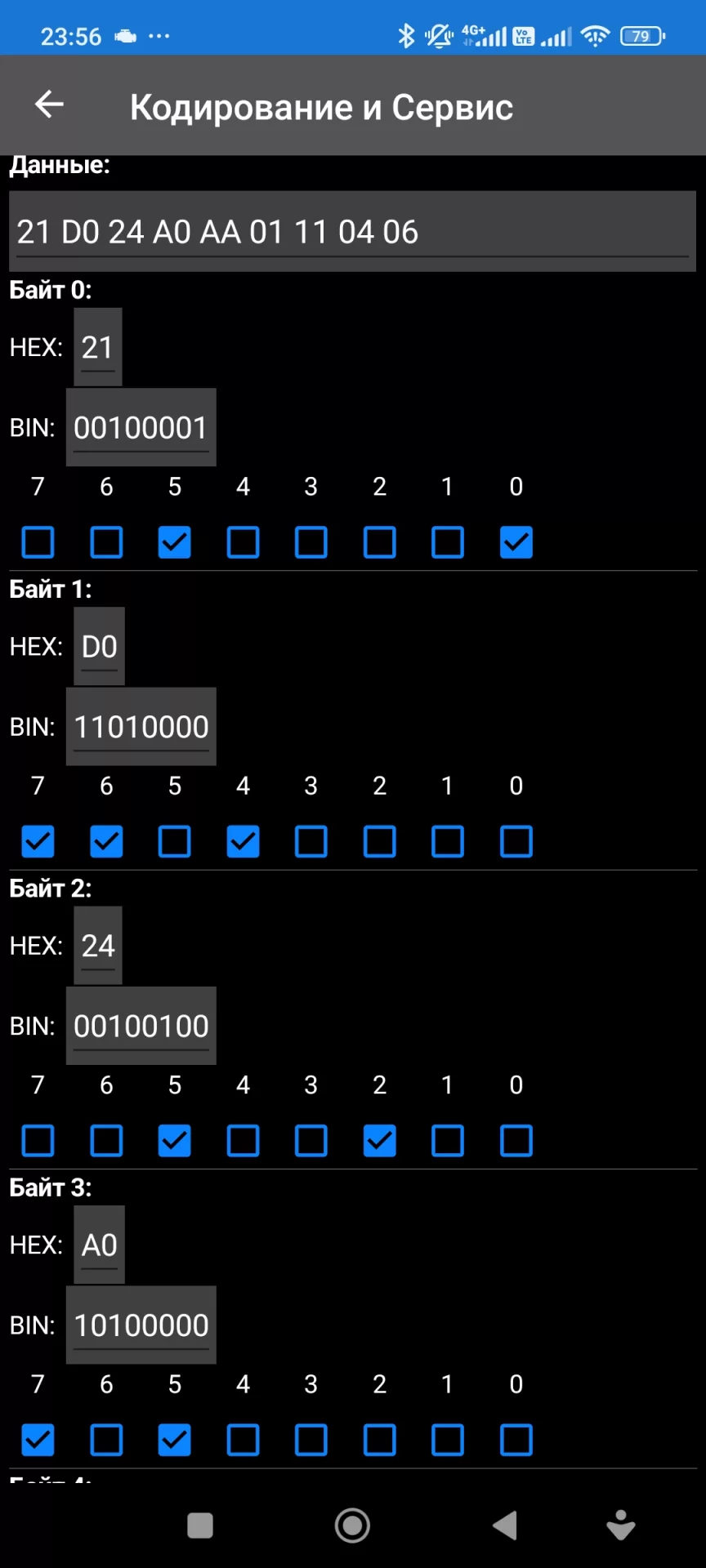Enable bit 3 of Байт 1
Image resolution: width=706 pixels, height=1568 pixels.
coord(311,842)
